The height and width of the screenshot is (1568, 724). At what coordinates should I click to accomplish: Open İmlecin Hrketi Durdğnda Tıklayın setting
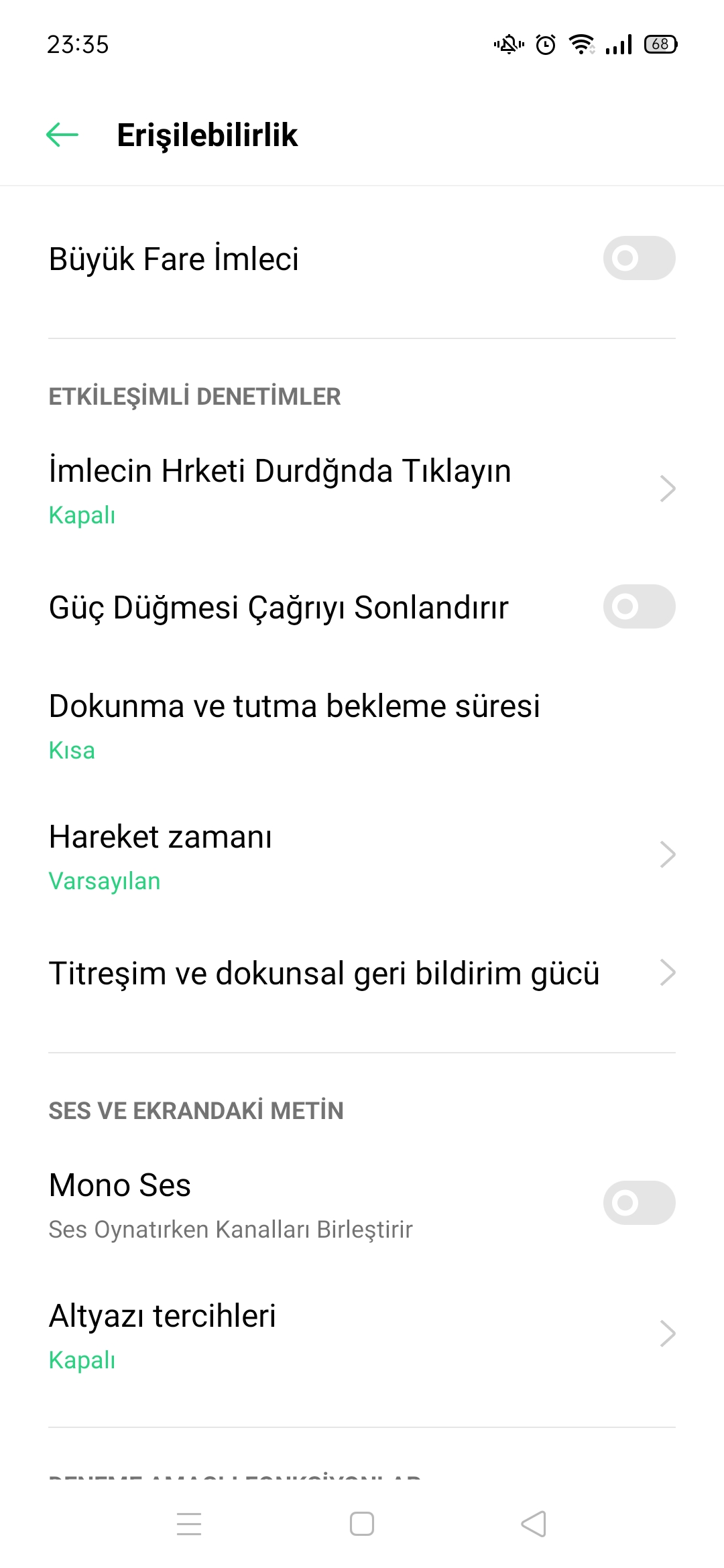point(362,489)
